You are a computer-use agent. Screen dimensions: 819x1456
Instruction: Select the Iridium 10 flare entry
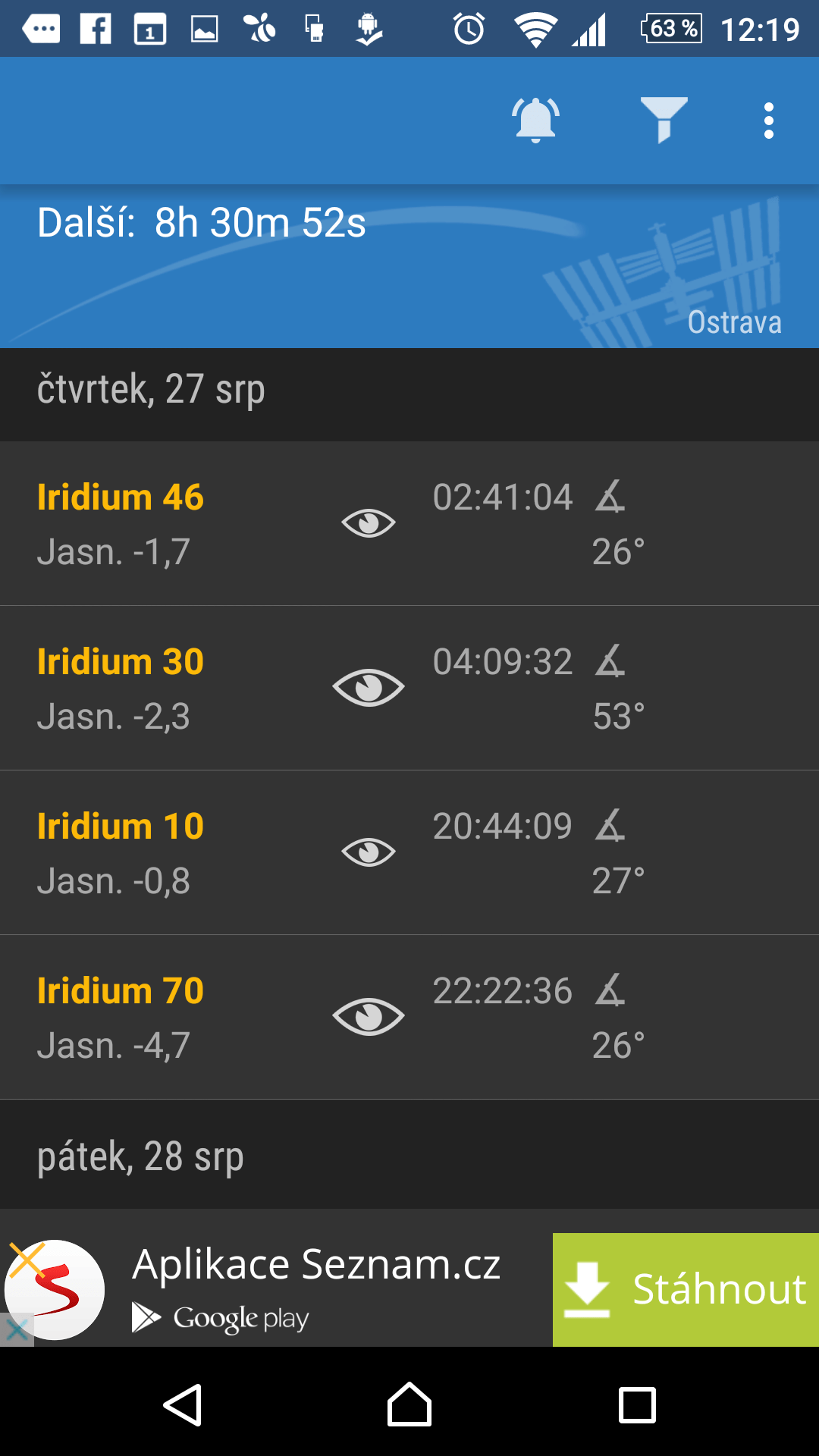pos(409,852)
